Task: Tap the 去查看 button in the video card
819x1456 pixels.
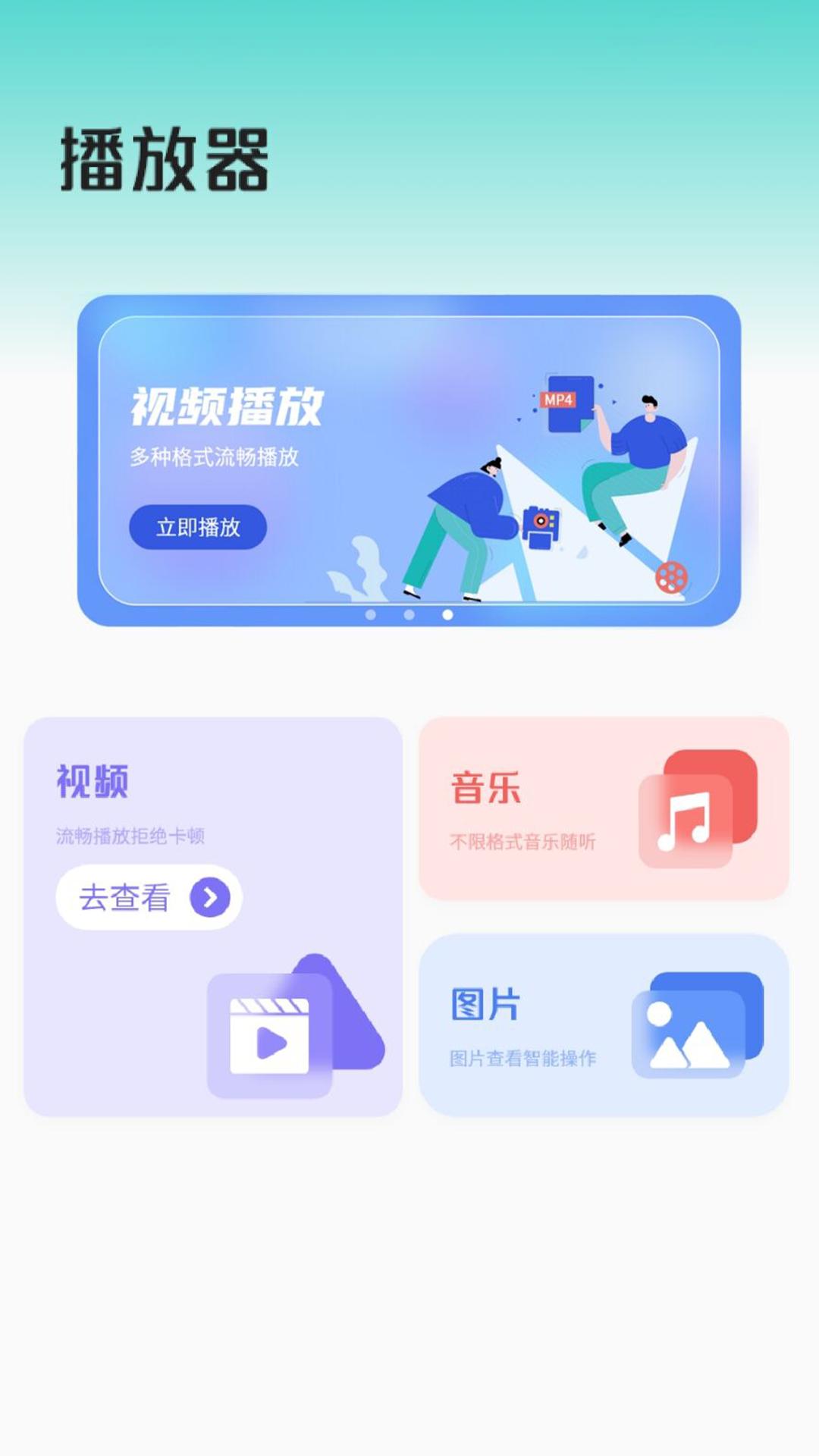Action: pyautogui.click(x=149, y=898)
